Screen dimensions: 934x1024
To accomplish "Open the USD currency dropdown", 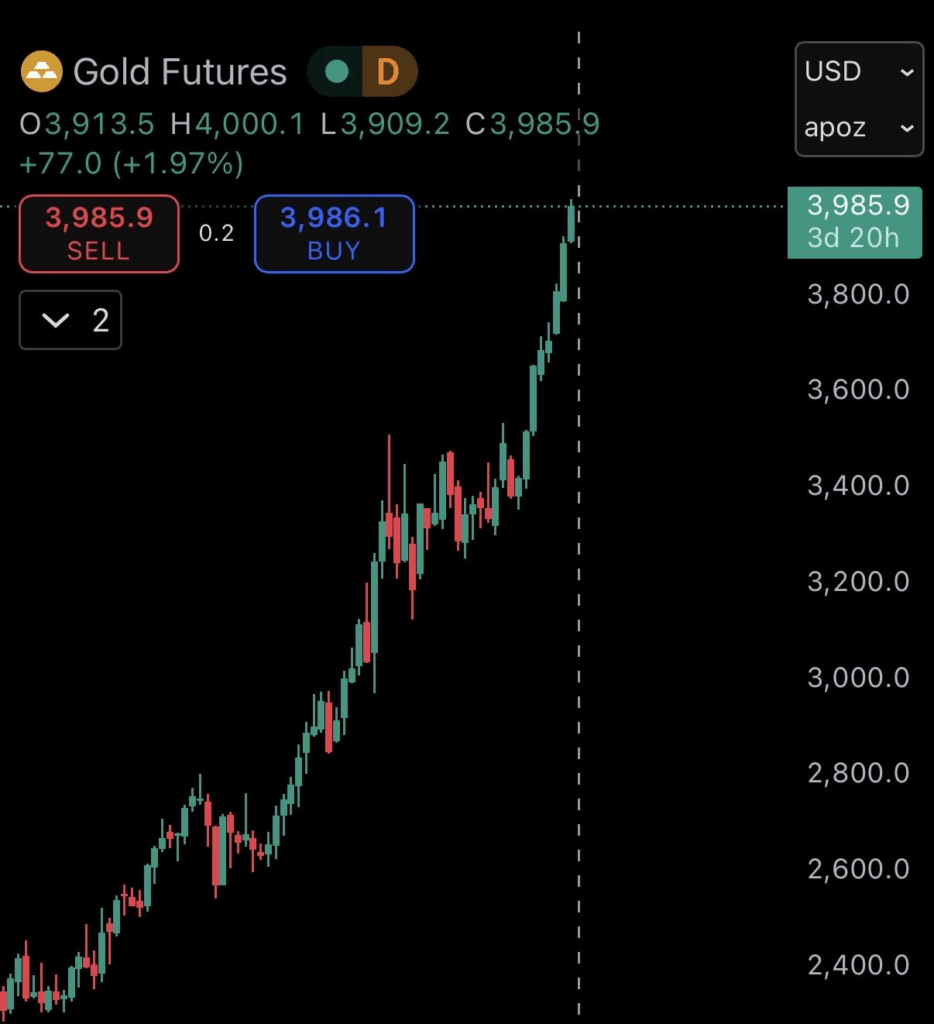I will click(859, 72).
